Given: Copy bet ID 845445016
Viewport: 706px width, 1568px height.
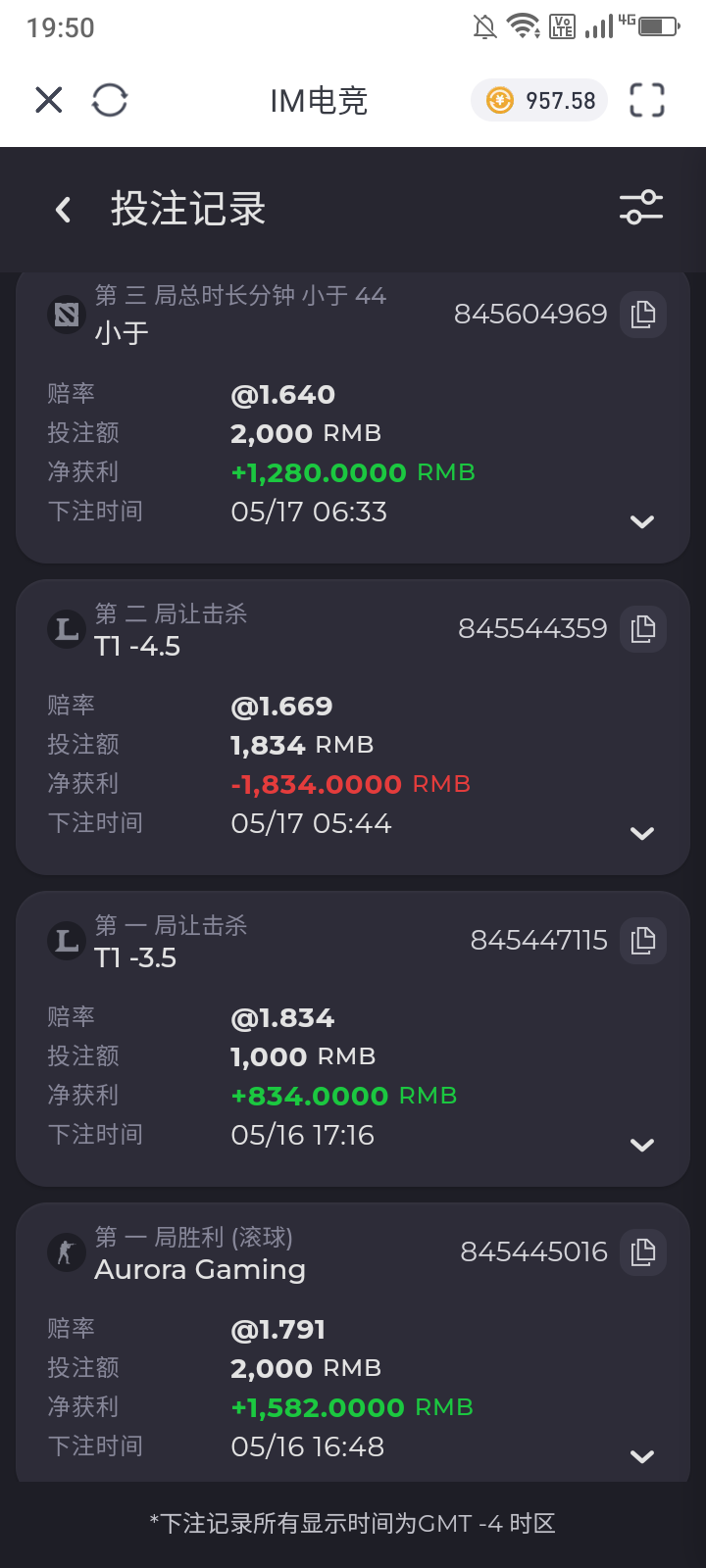Looking at the screenshot, I should pyautogui.click(x=643, y=1252).
